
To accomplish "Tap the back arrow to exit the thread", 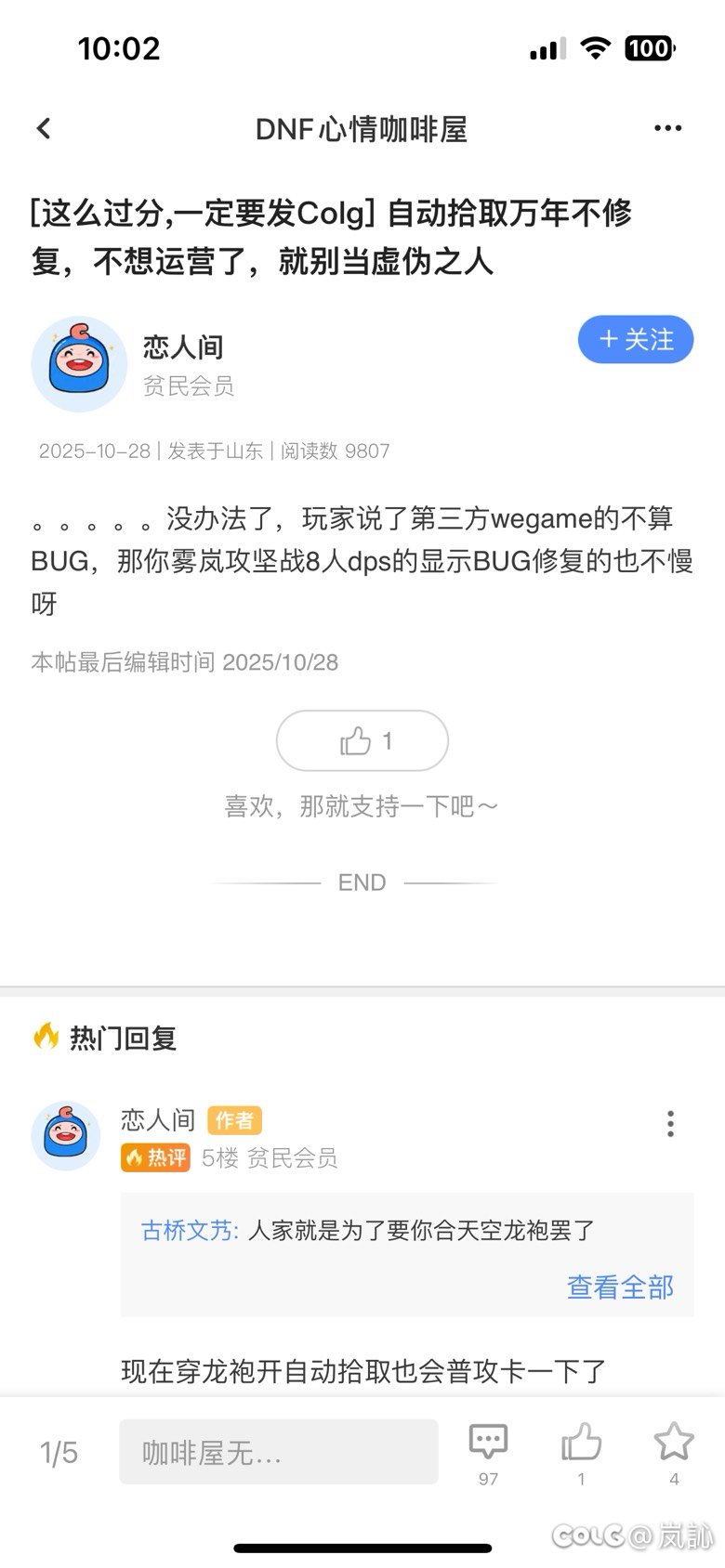I will pos(43,129).
